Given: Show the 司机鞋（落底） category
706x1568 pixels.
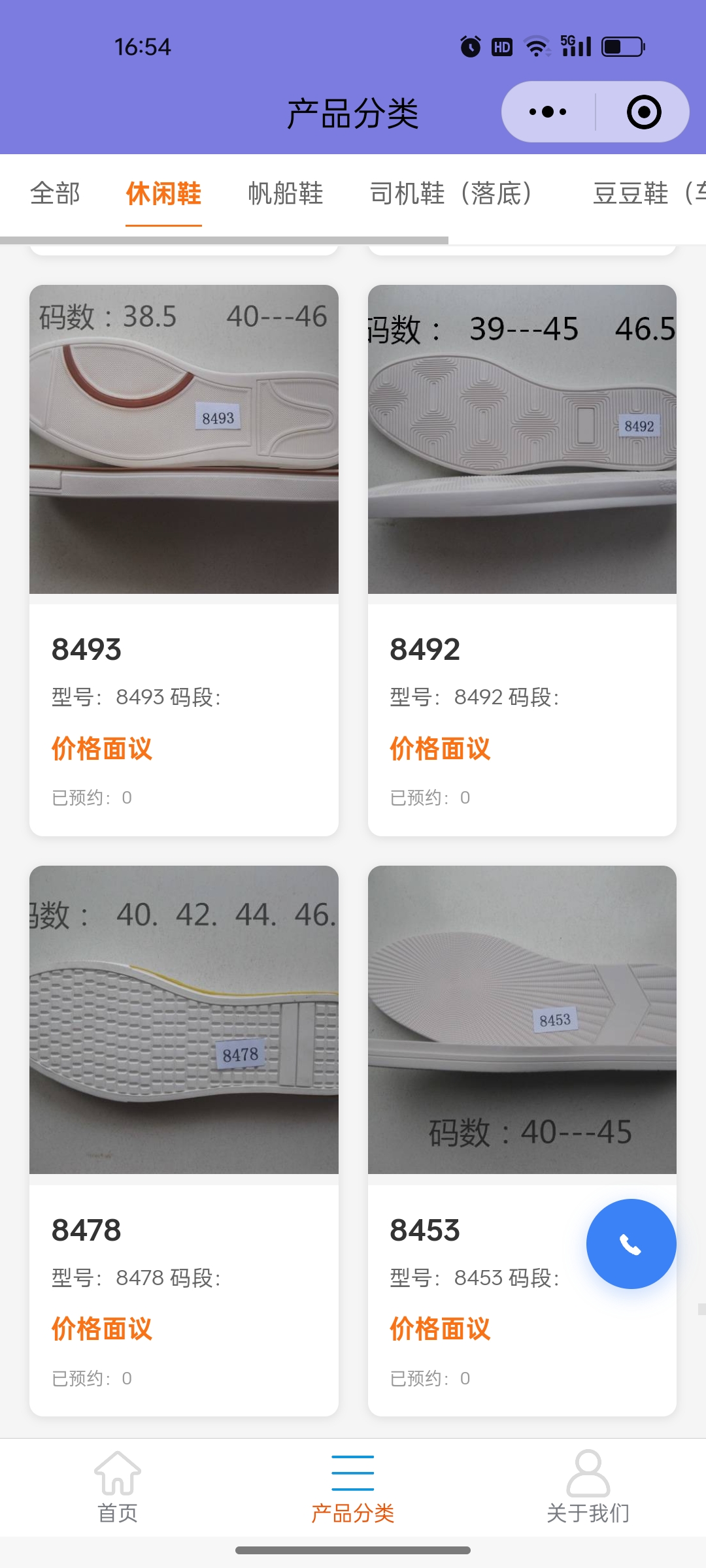Looking at the screenshot, I should 451,193.
